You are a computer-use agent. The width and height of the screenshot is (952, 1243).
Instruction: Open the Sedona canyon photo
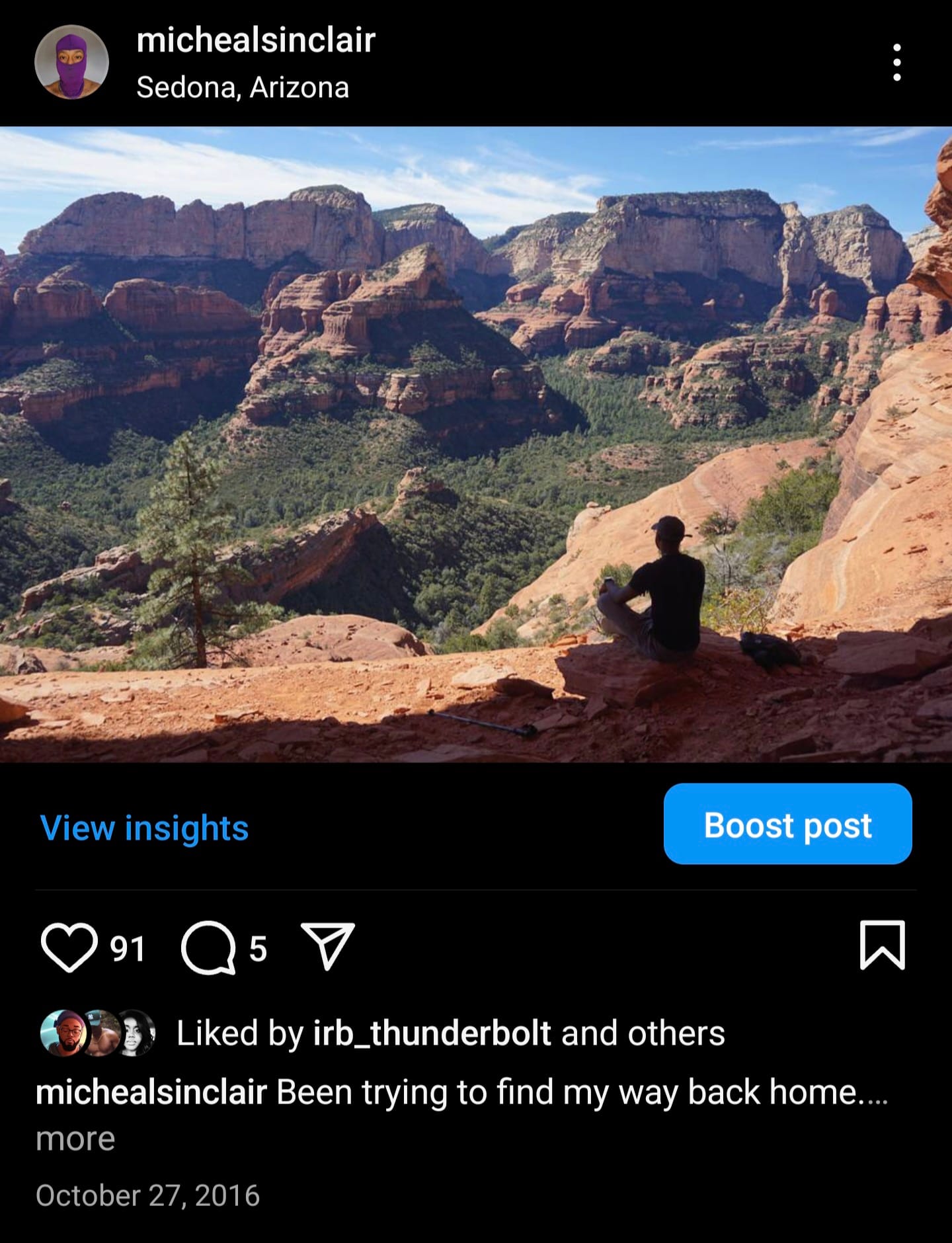click(x=476, y=444)
